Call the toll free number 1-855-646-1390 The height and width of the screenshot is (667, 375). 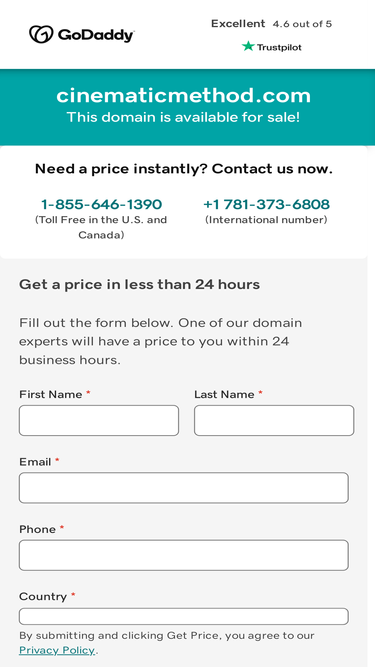pyautogui.click(x=101, y=205)
